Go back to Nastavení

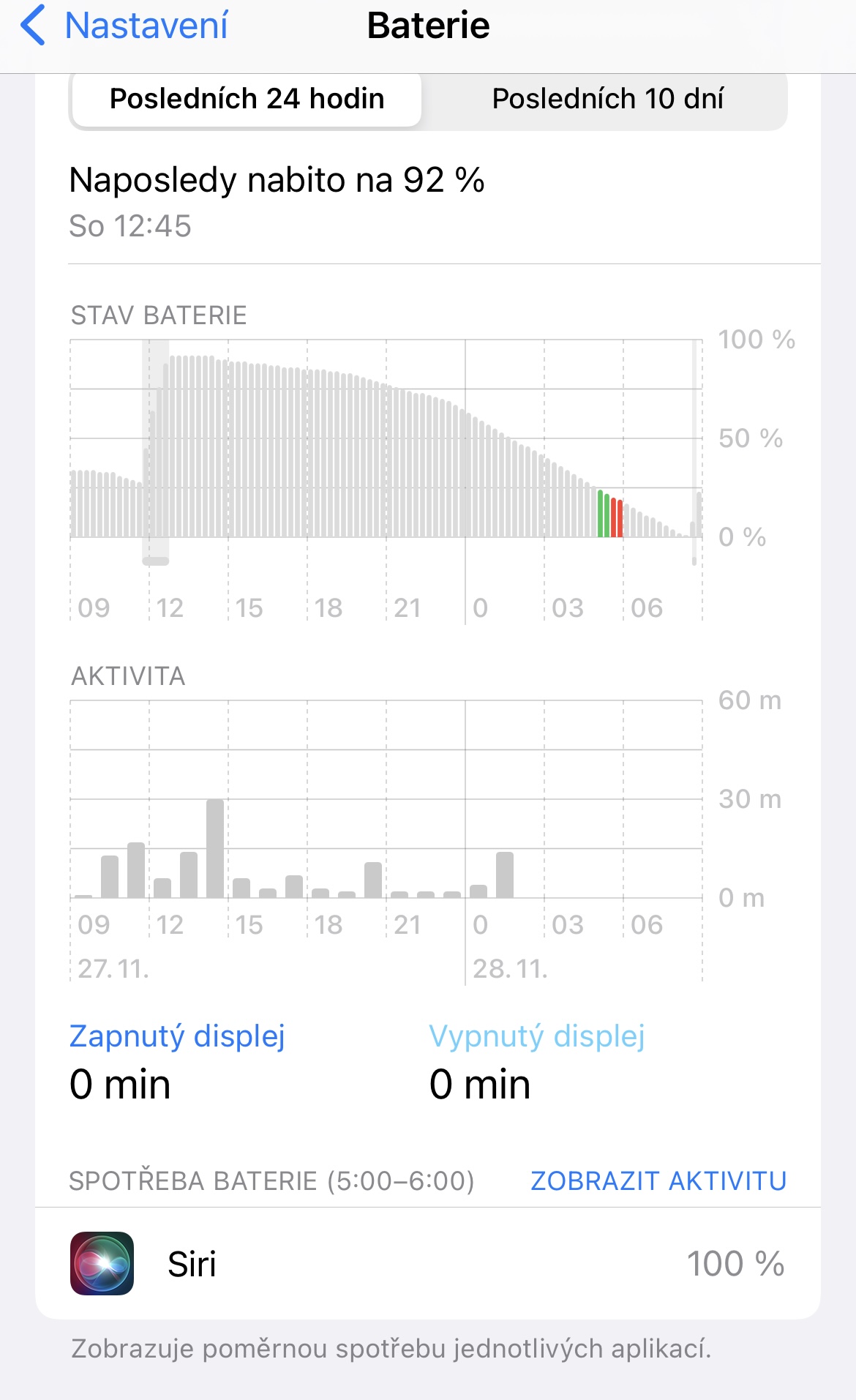124,26
